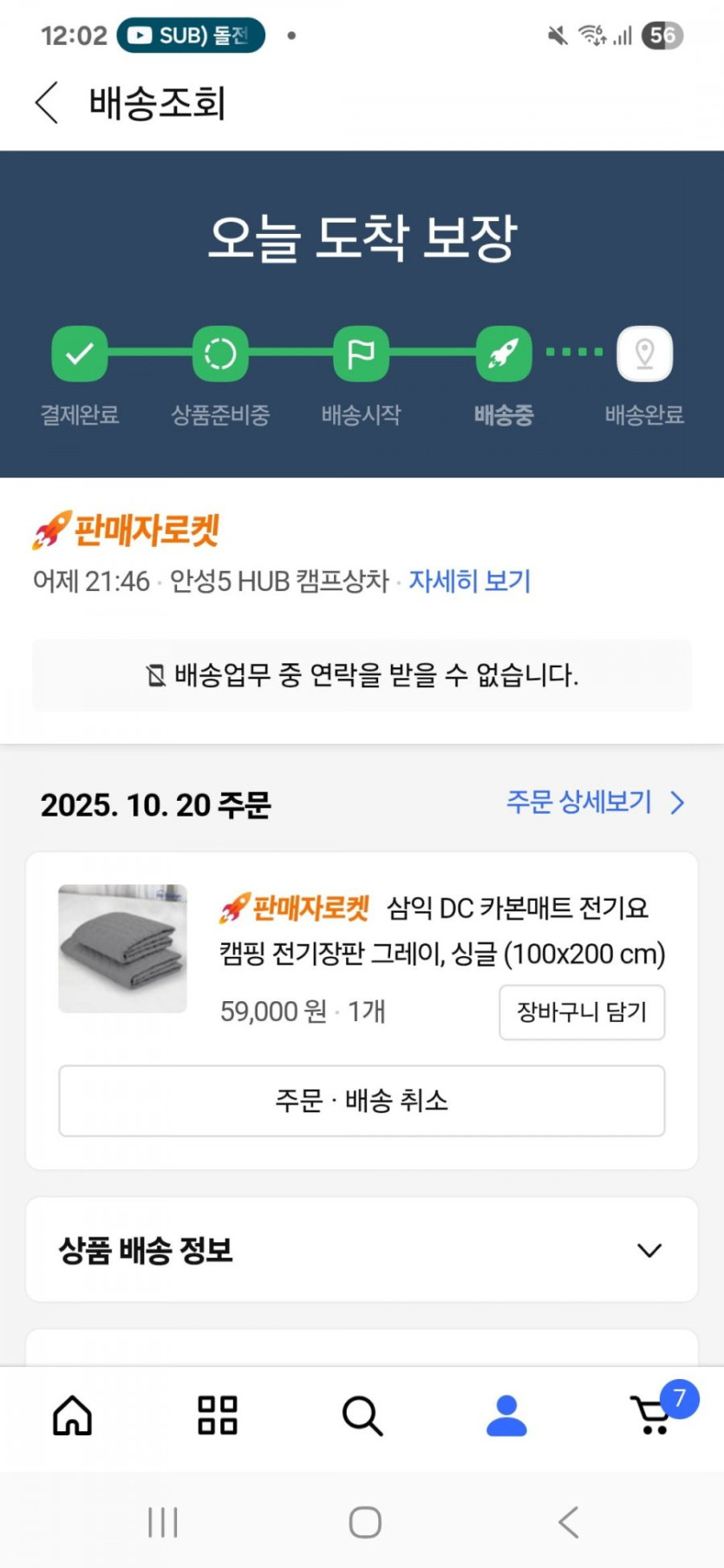This screenshot has width=724, height=1568.
Task: Tap the 결제완료 checkmark step icon
Action: coord(80,353)
